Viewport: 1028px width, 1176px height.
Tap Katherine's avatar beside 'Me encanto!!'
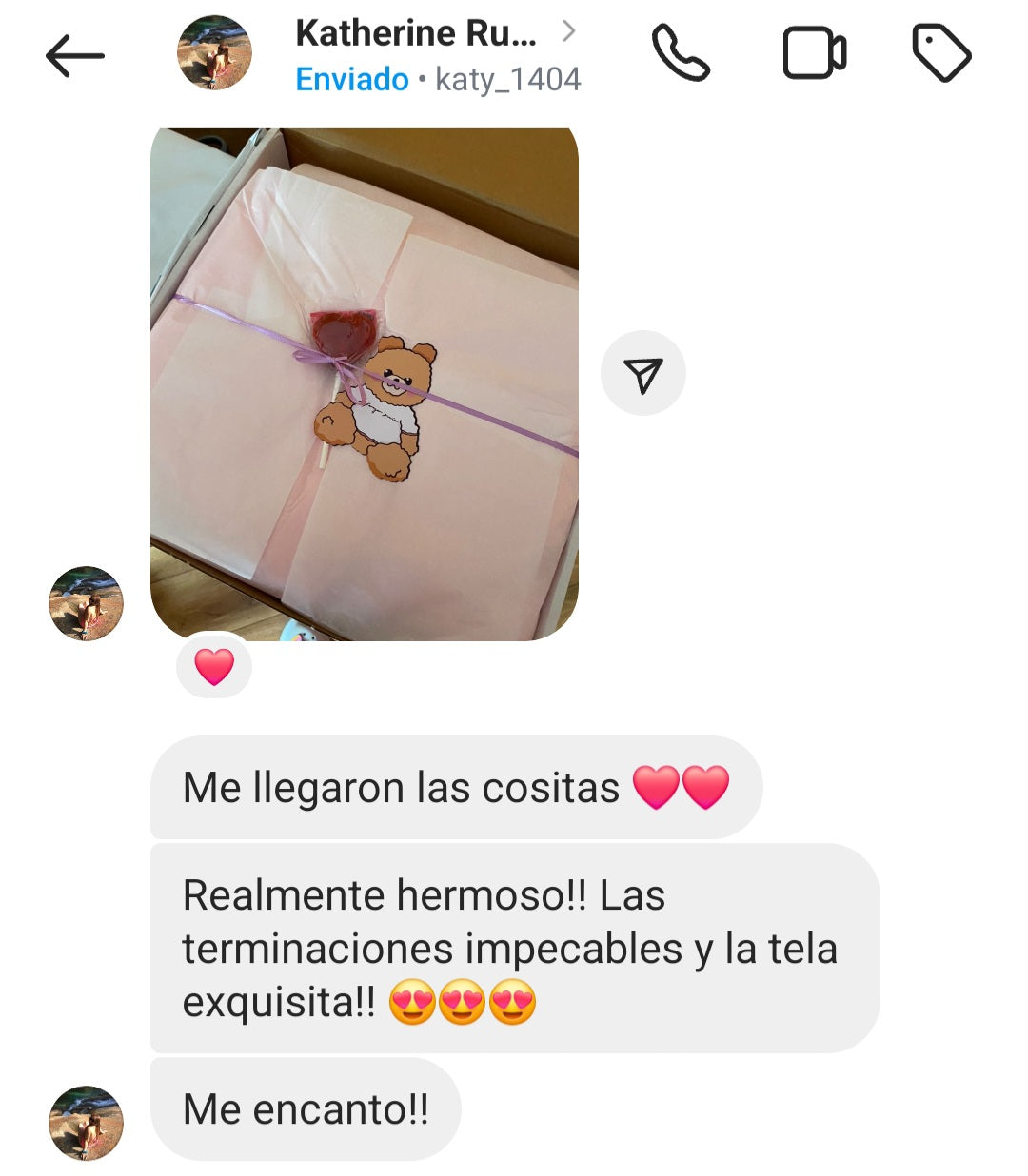click(x=86, y=1123)
